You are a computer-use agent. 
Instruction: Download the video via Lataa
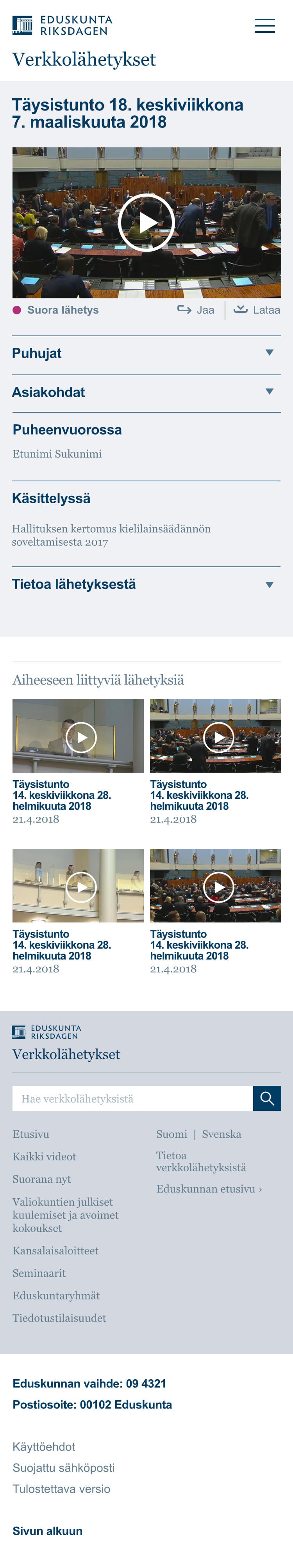(x=257, y=310)
